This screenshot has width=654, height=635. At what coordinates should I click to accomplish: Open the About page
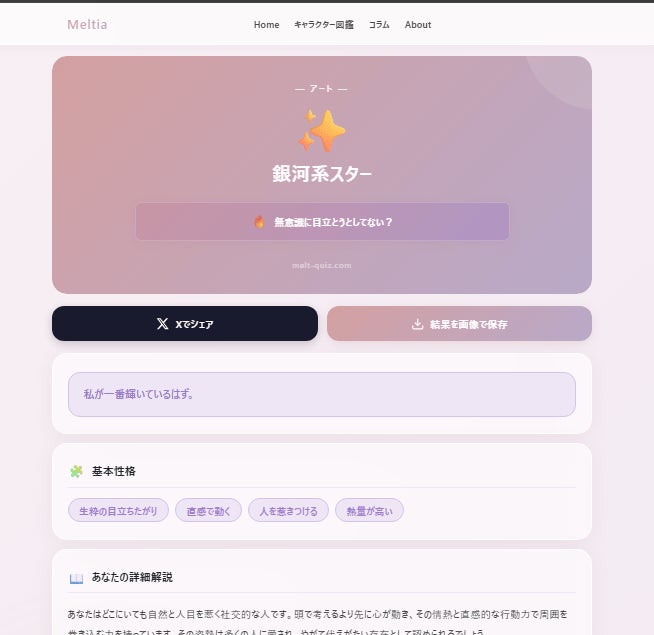418,25
